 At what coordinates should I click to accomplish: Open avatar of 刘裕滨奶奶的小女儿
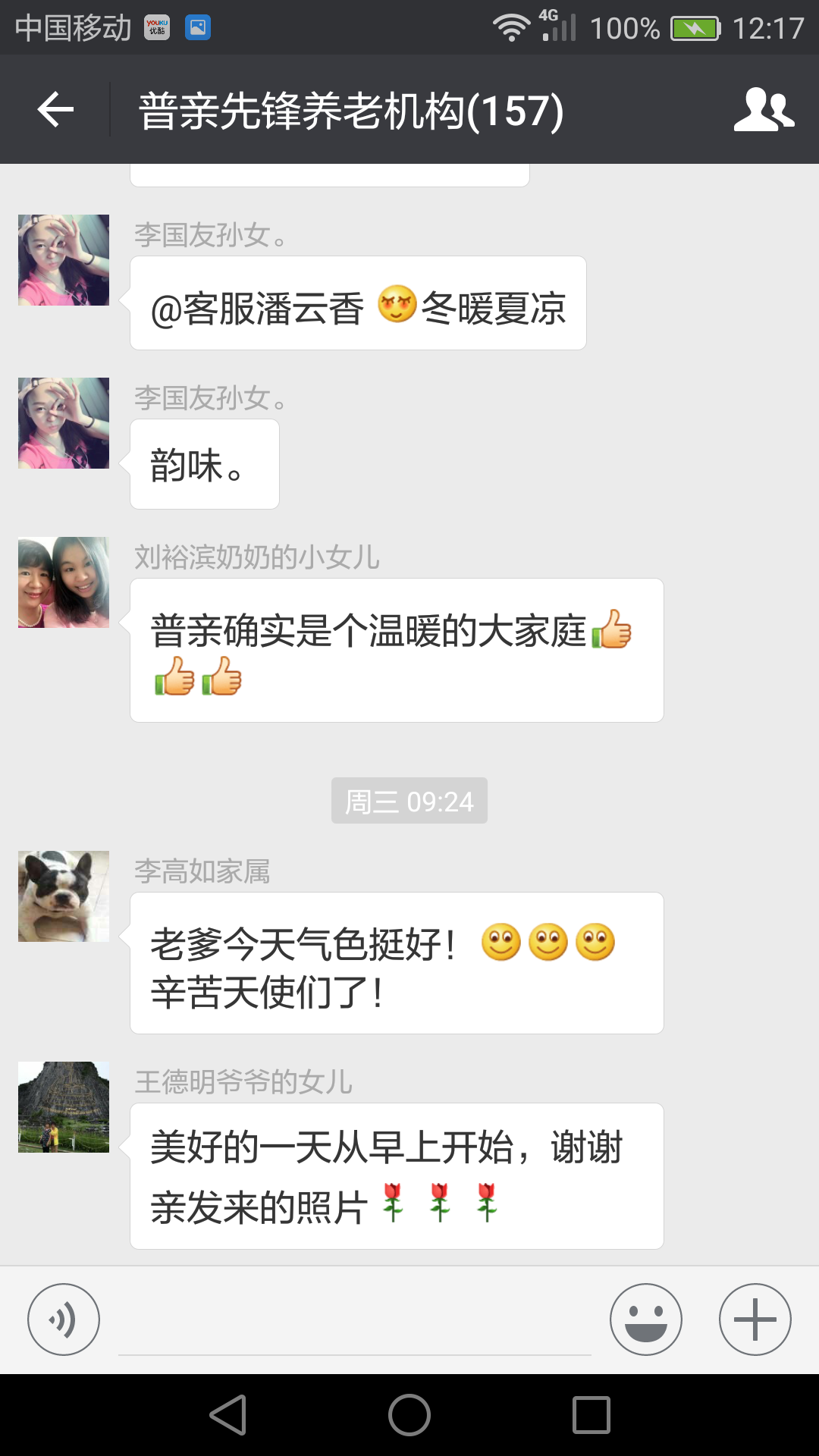(64, 582)
